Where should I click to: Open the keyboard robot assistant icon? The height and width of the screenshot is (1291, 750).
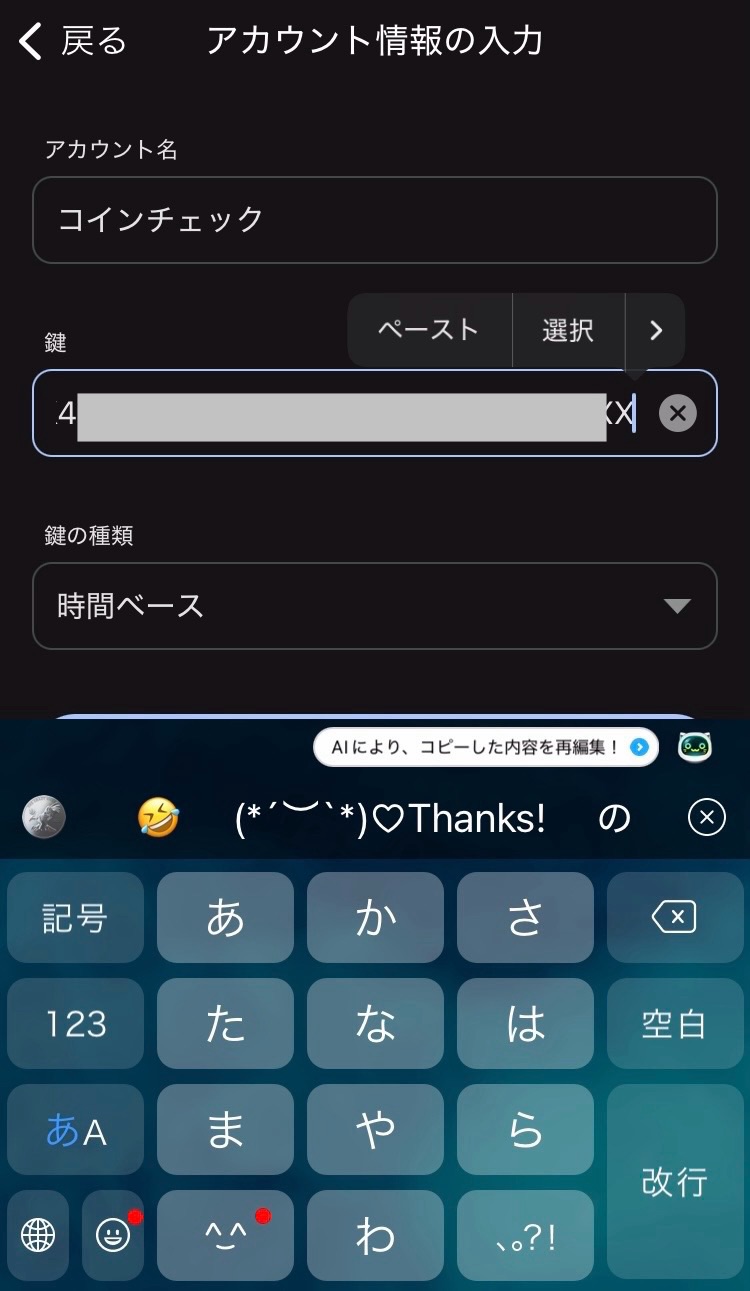[695, 746]
